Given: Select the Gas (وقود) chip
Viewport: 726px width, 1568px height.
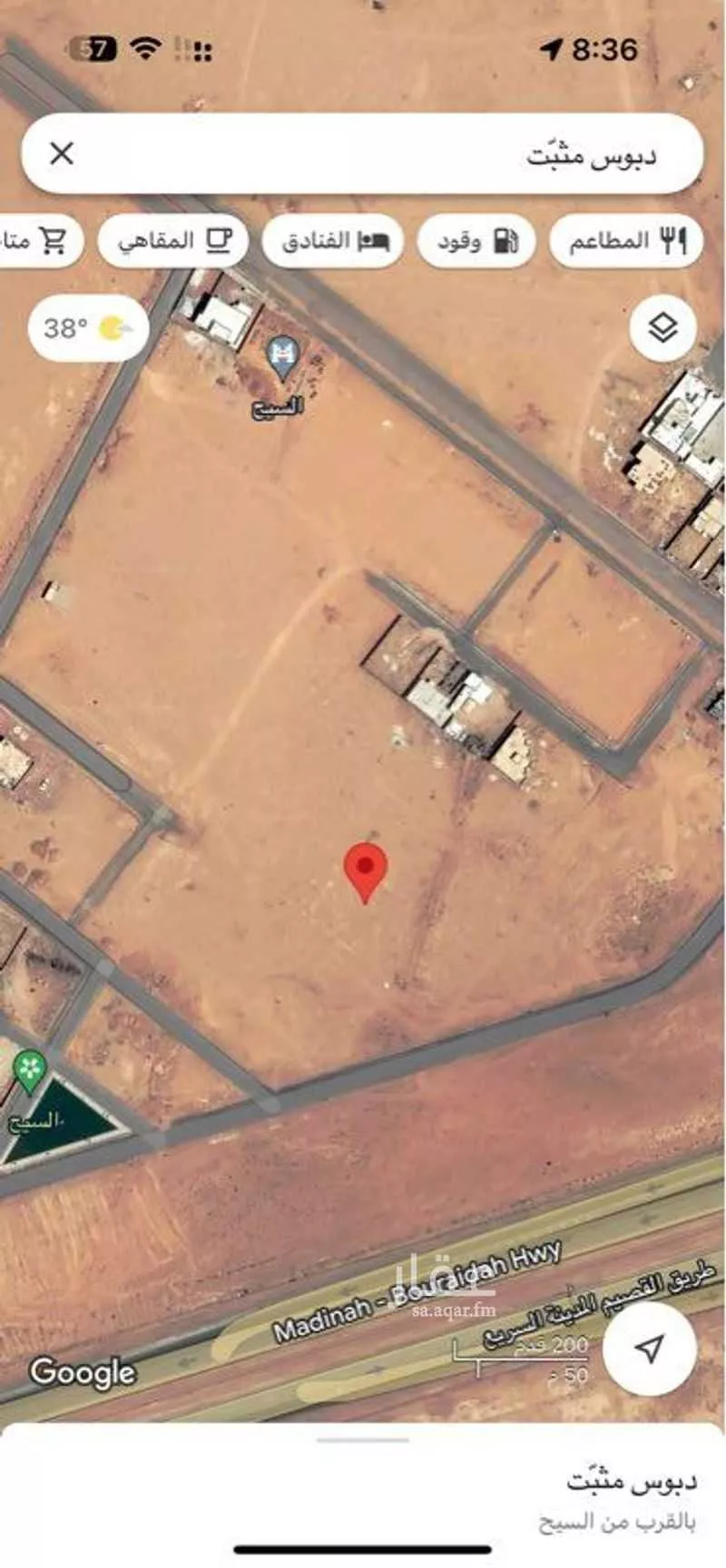Looking at the screenshot, I should 476,241.
